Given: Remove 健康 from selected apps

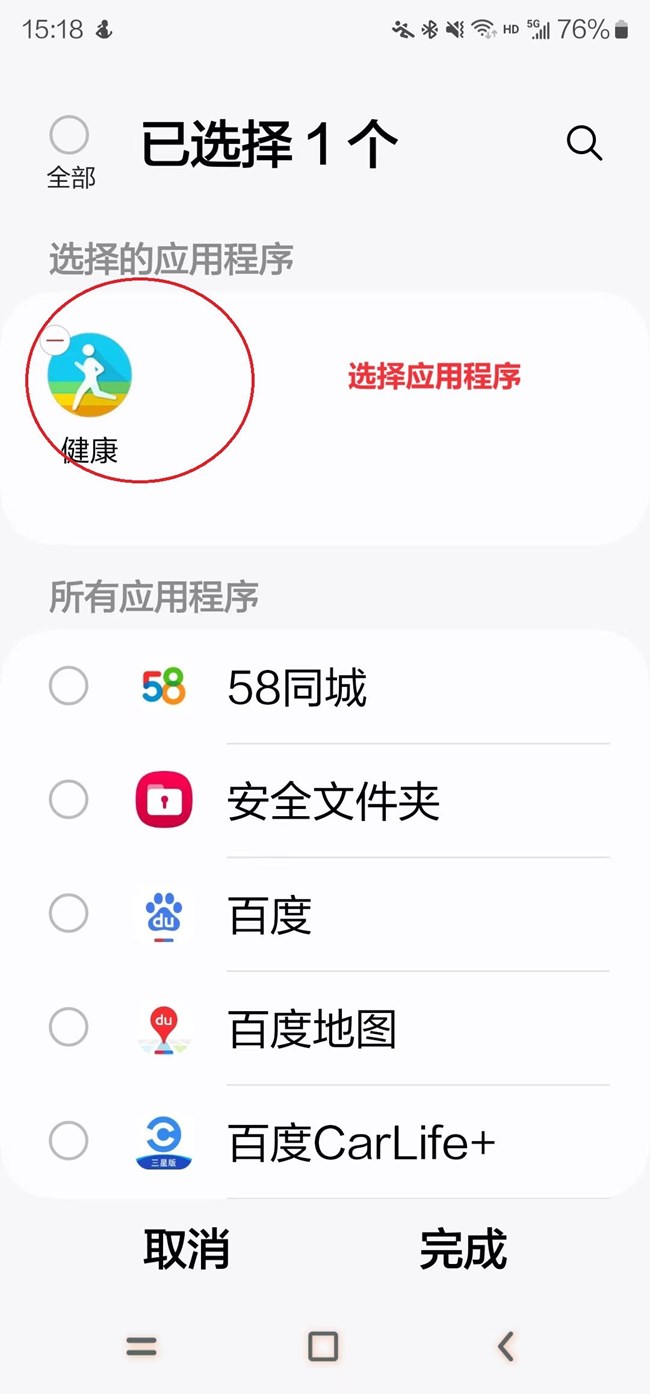Looking at the screenshot, I should [56, 341].
